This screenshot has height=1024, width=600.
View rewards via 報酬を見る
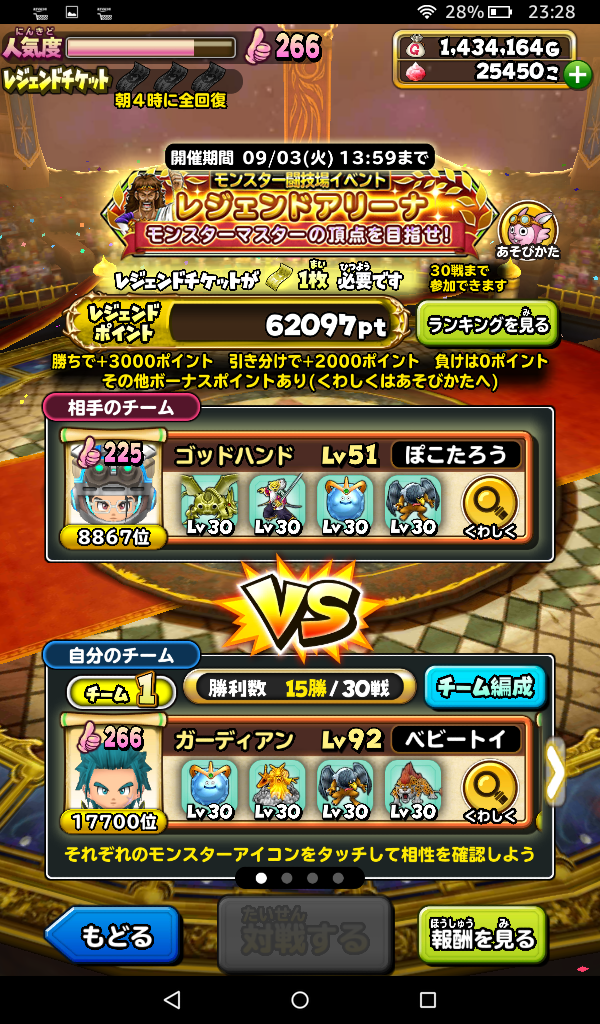483,935
